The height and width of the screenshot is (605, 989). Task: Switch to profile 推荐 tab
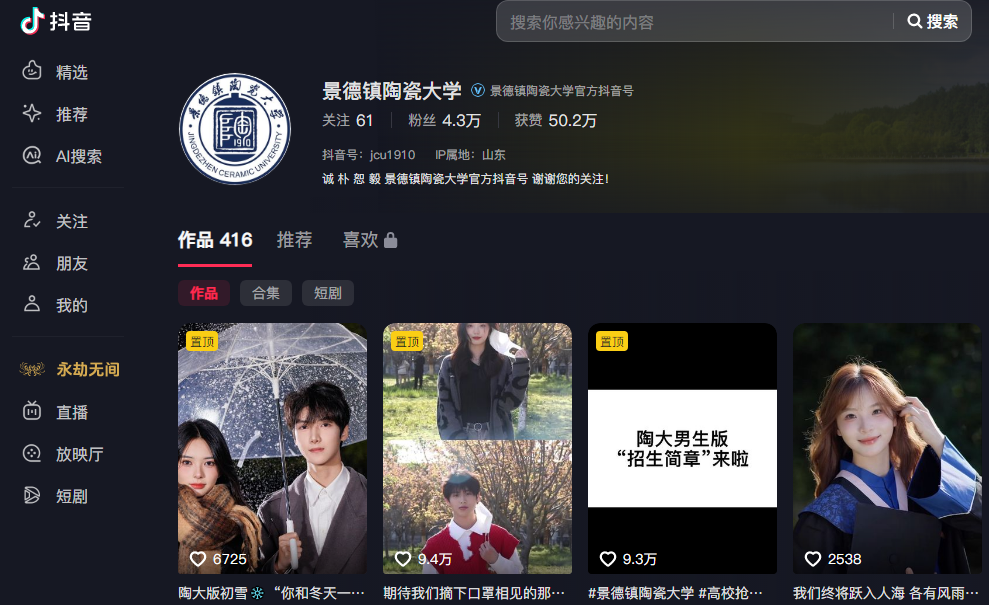[x=294, y=240]
